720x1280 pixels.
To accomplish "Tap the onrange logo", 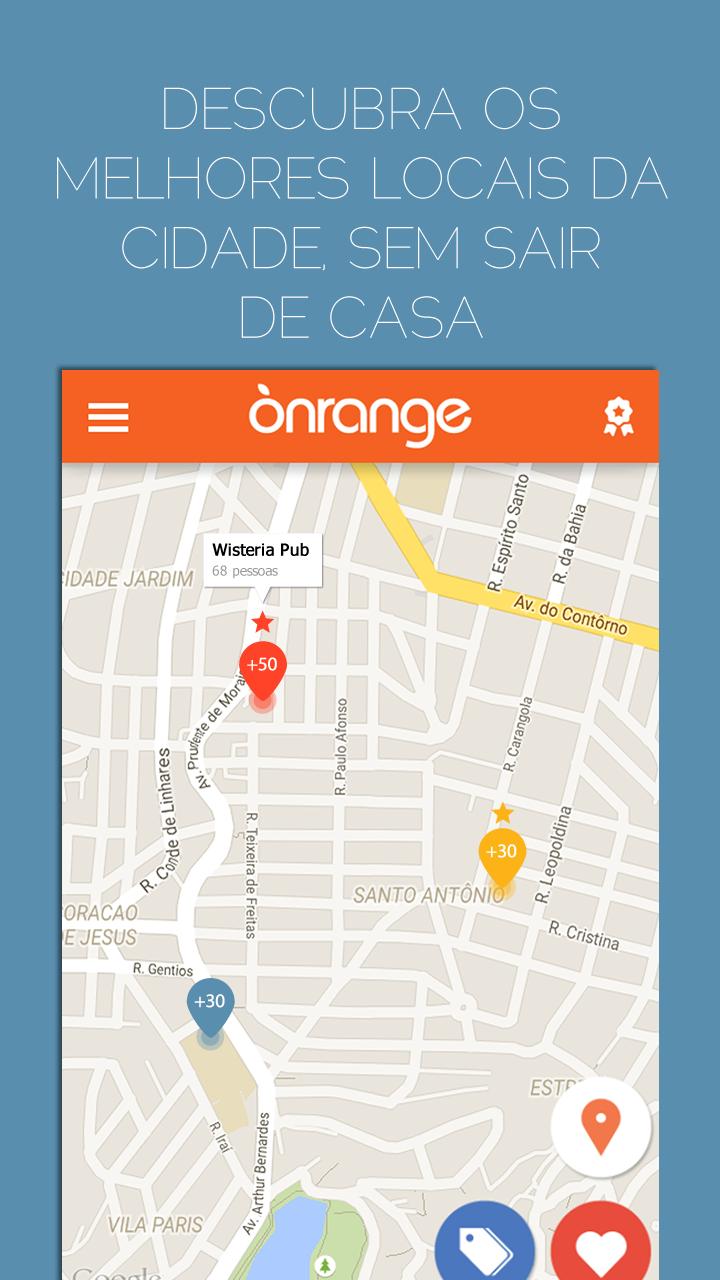I will coord(359,412).
